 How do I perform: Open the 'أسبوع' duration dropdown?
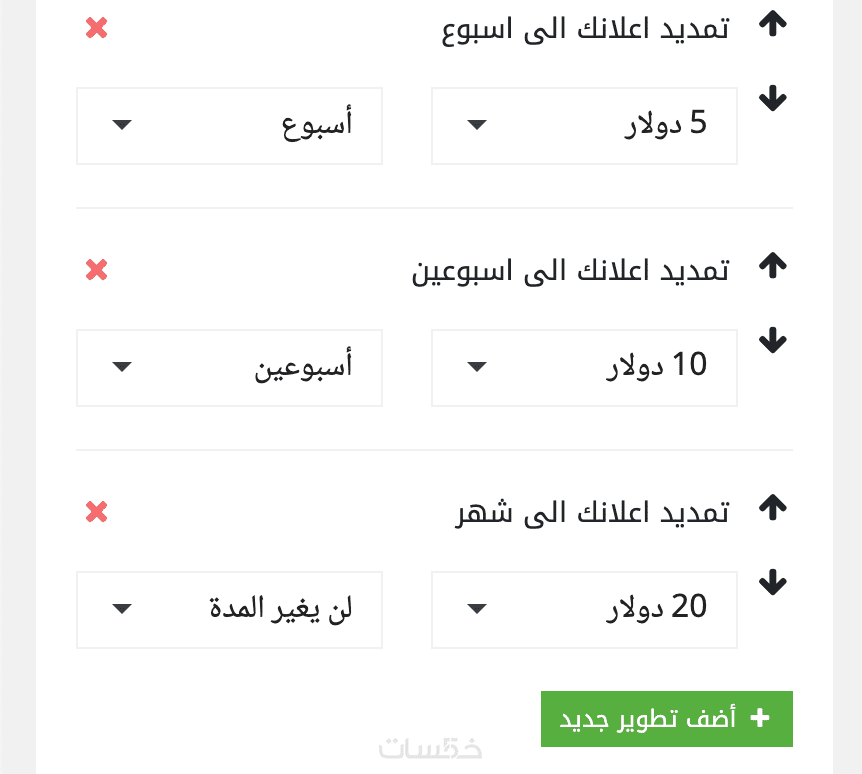tap(229, 125)
